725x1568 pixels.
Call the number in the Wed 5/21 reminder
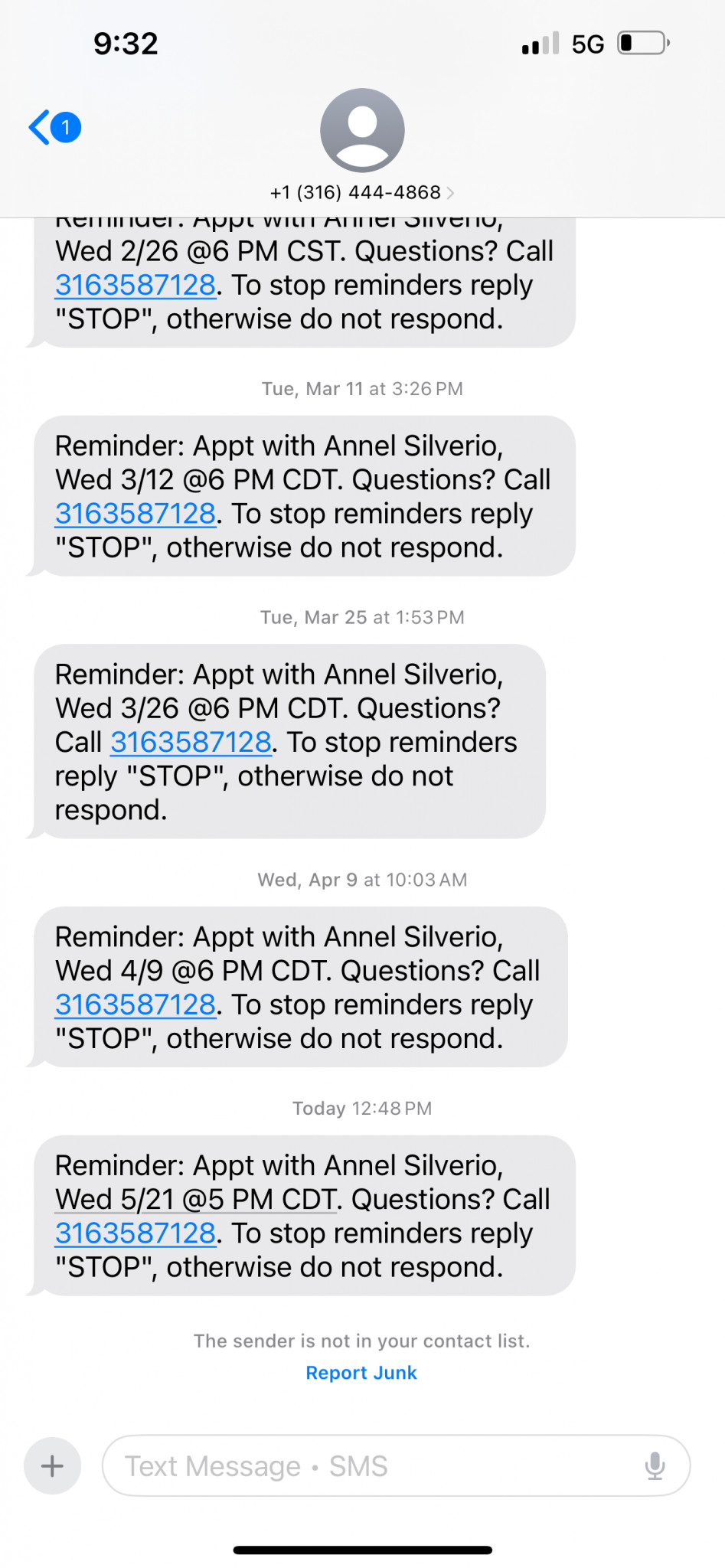pyautogui.click(x=136, y=1233)
